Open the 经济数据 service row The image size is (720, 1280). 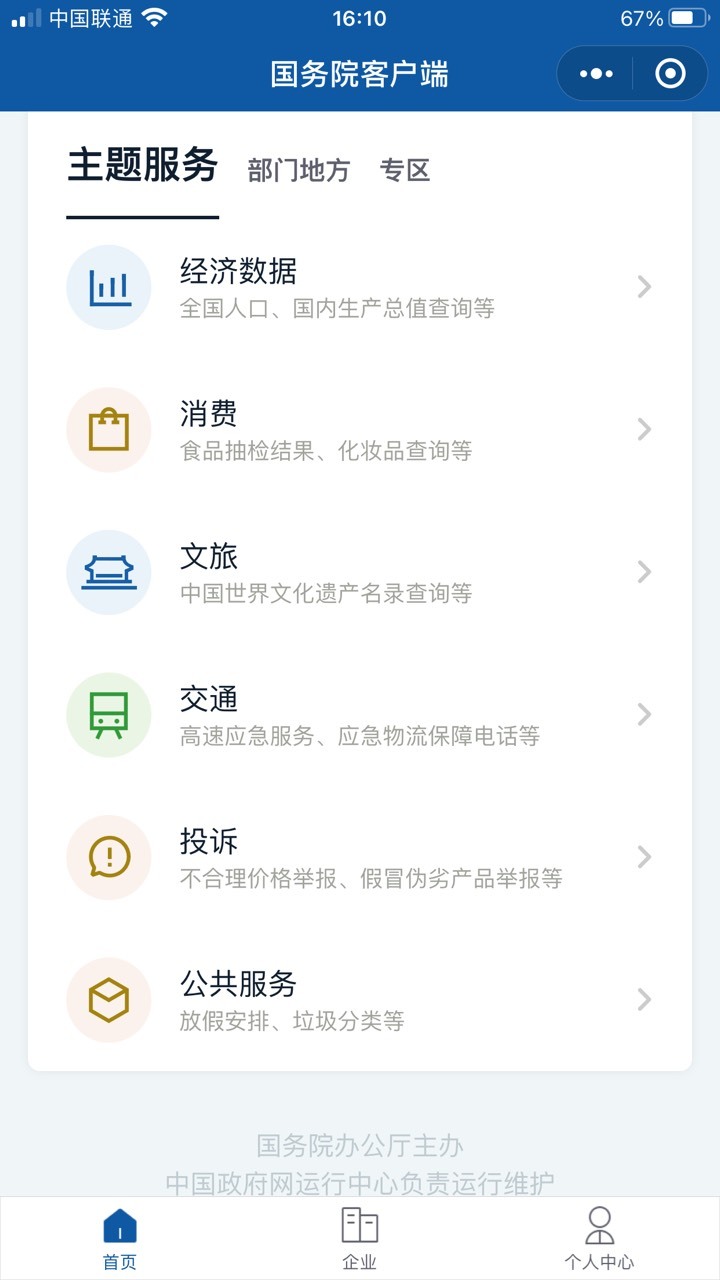coord(360,287)
